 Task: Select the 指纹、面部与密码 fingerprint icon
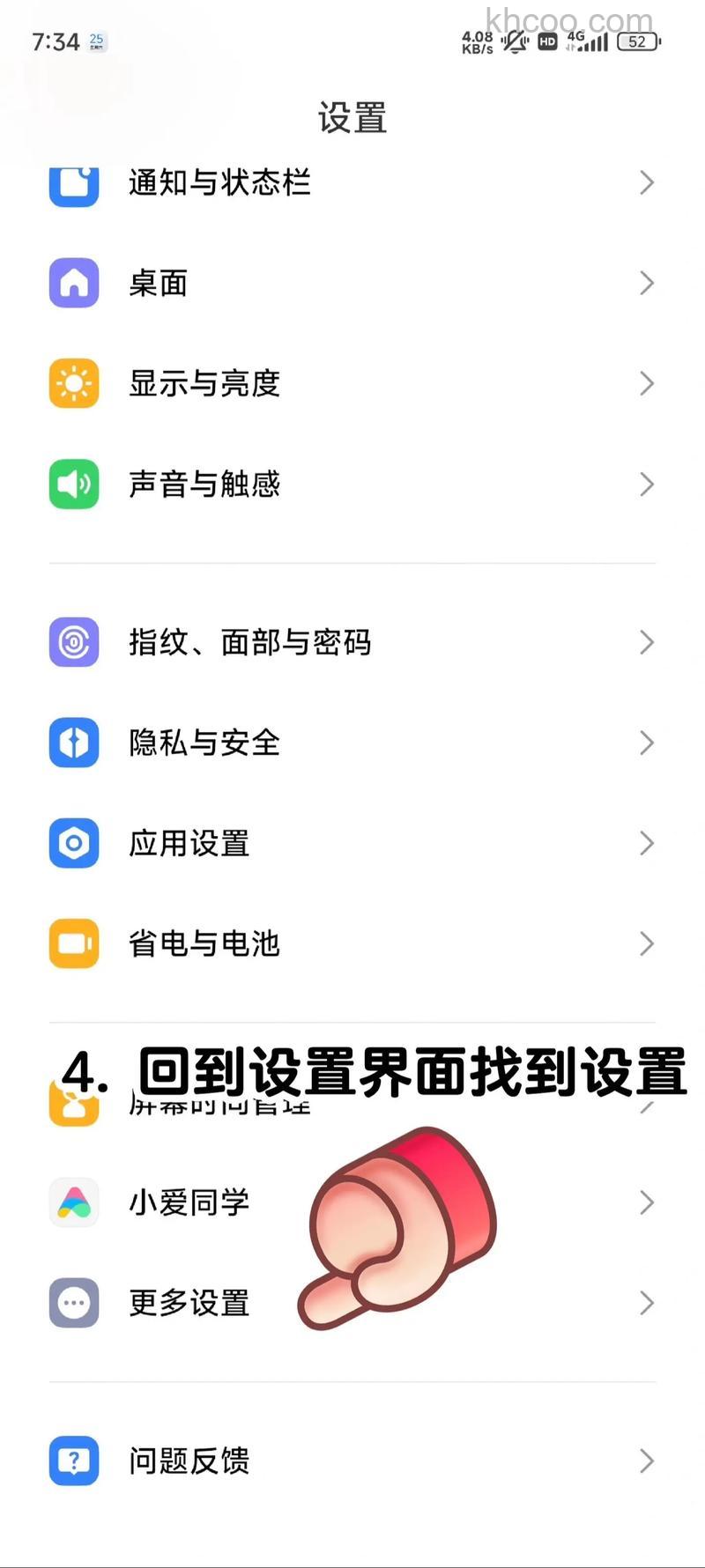point(73,642)
